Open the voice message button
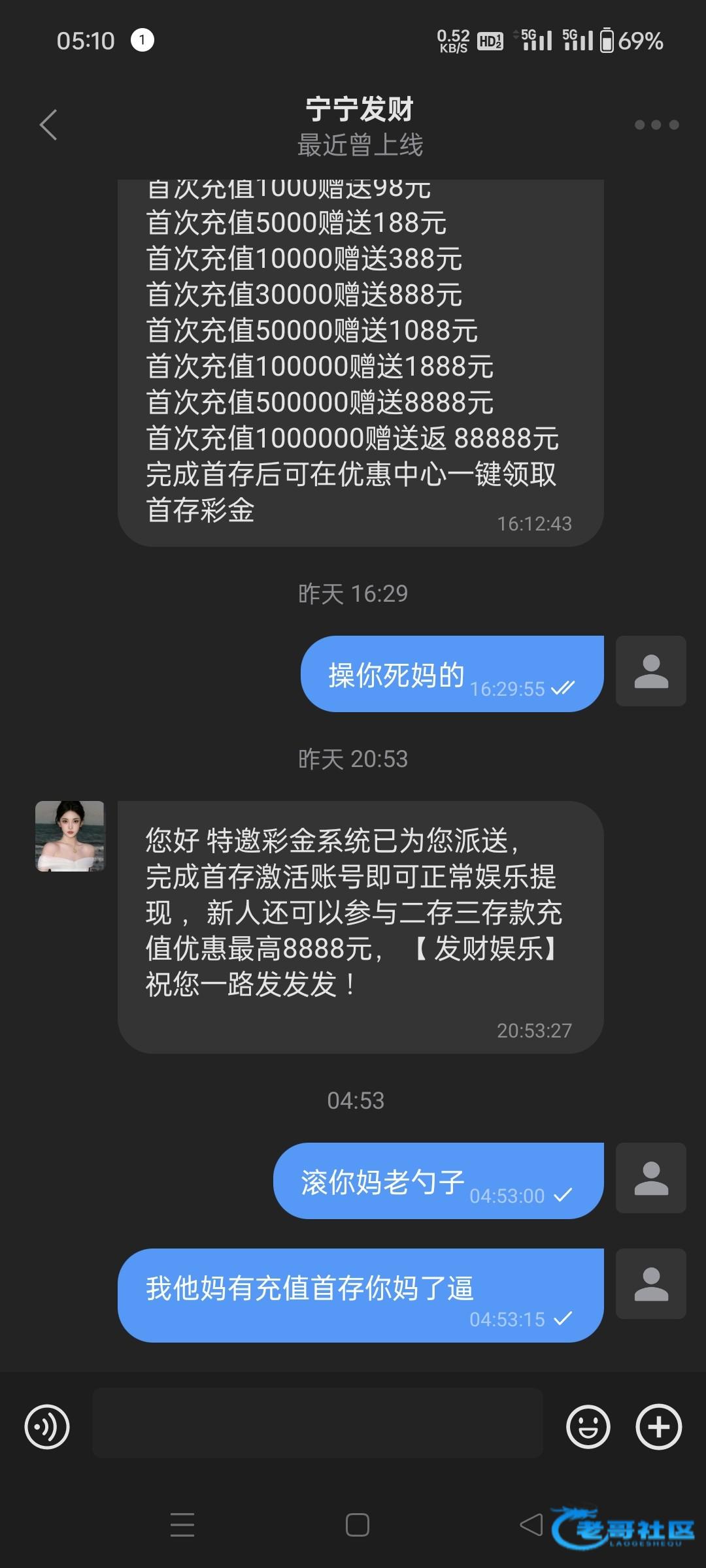This screenshot has height=1568, width=706. point(47,1427)
